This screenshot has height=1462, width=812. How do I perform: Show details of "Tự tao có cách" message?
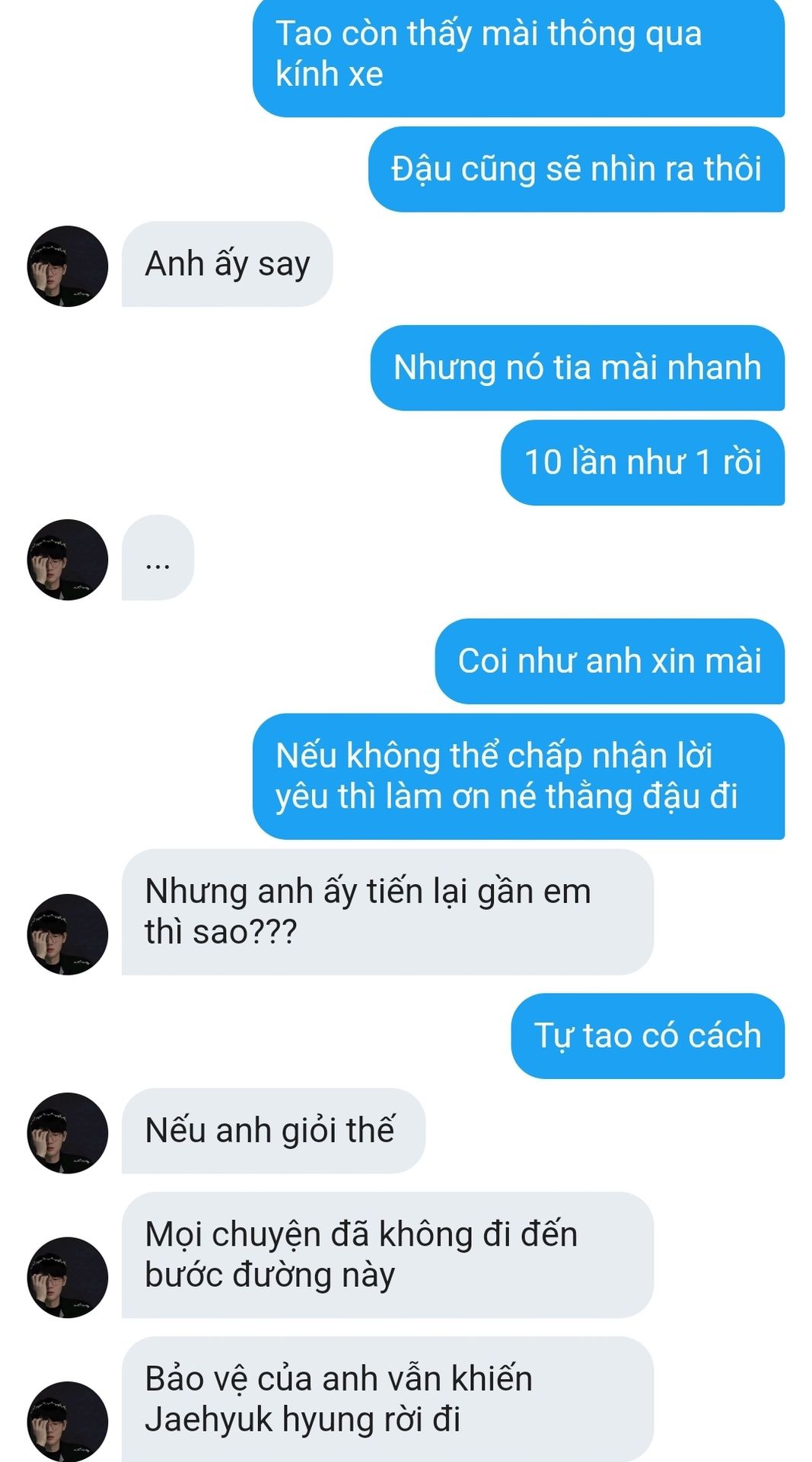(648, 1036)
